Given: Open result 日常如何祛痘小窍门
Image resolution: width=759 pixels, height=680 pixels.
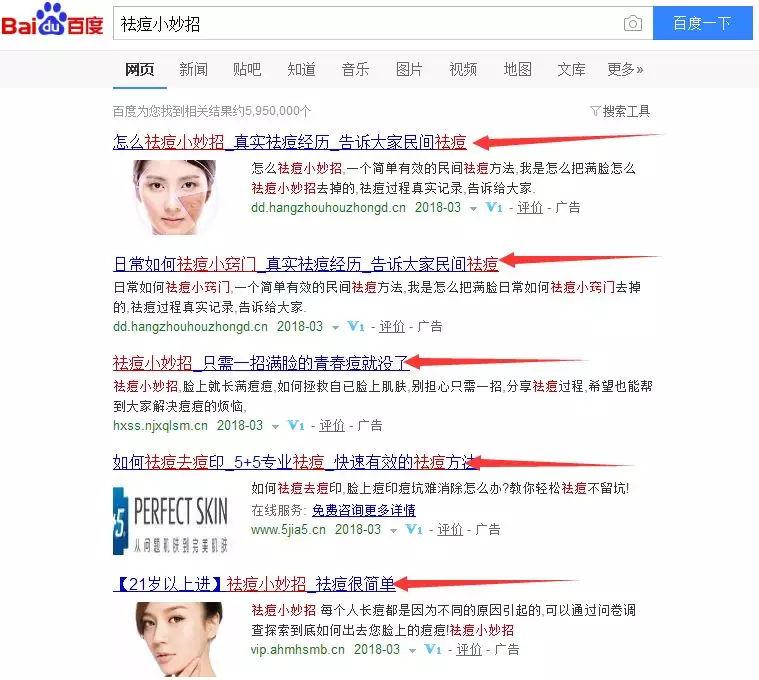Looking at the screenshot, I should (x=305, y=264).
